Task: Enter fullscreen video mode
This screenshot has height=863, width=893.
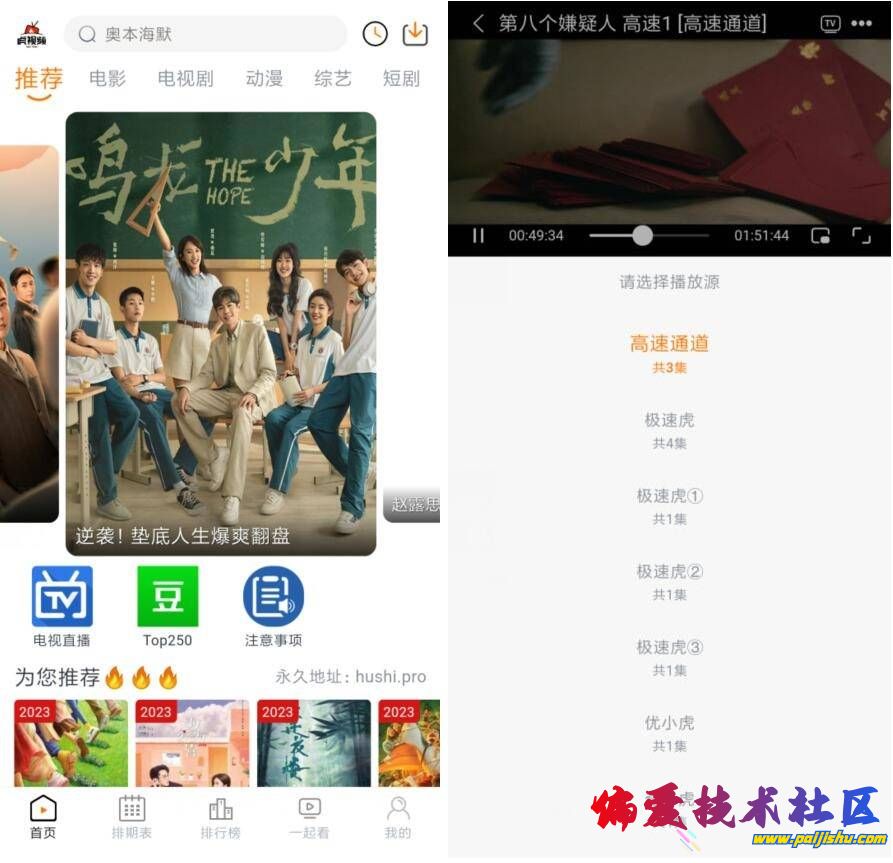Action: point(861,236)
